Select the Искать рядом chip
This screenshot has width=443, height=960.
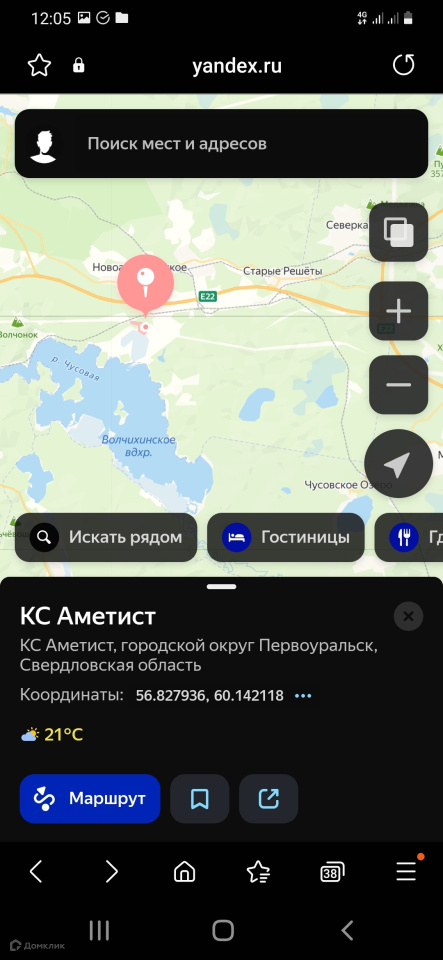coord(106,538)
